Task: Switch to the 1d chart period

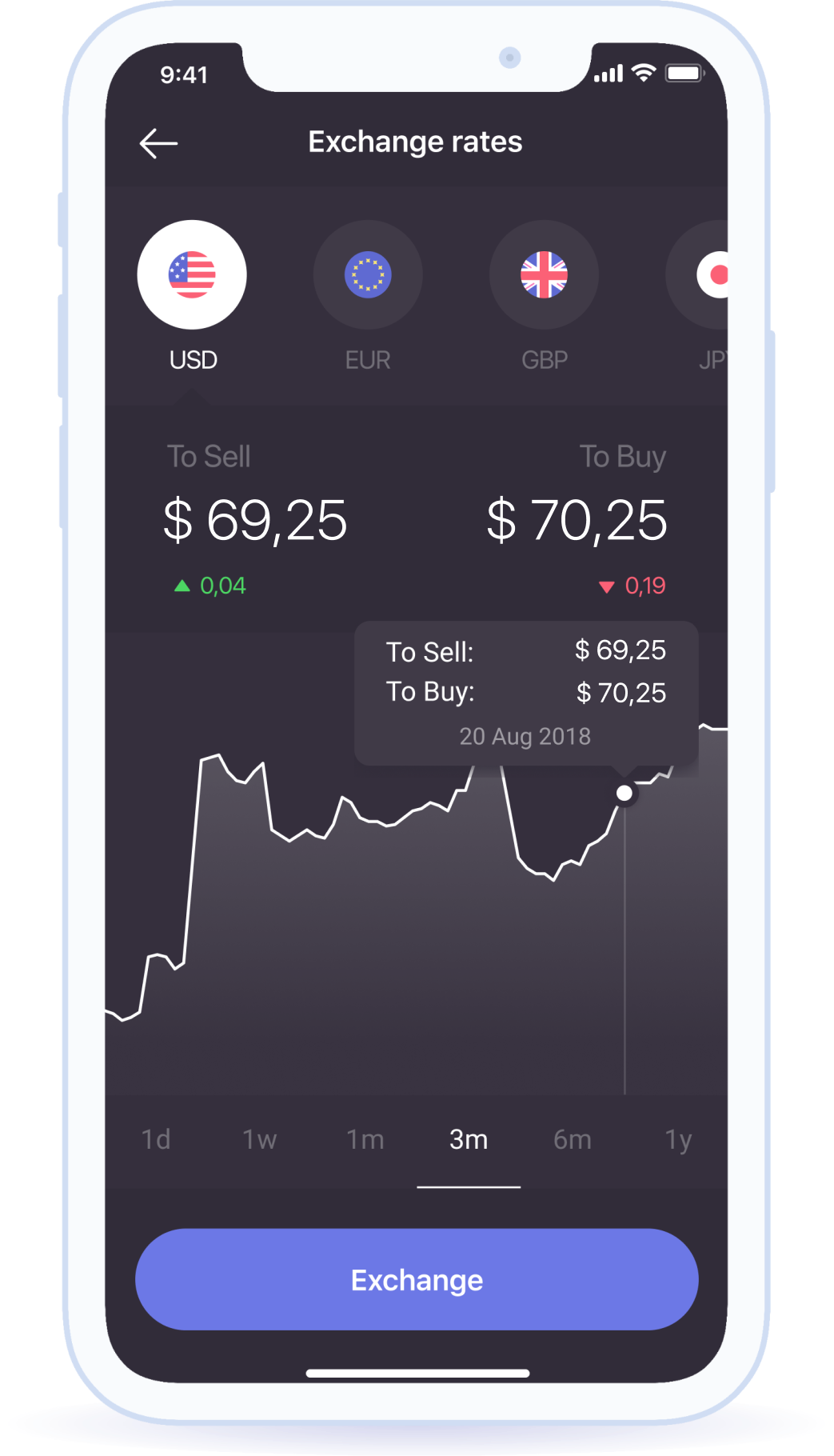Action: tap(155, 1138)
